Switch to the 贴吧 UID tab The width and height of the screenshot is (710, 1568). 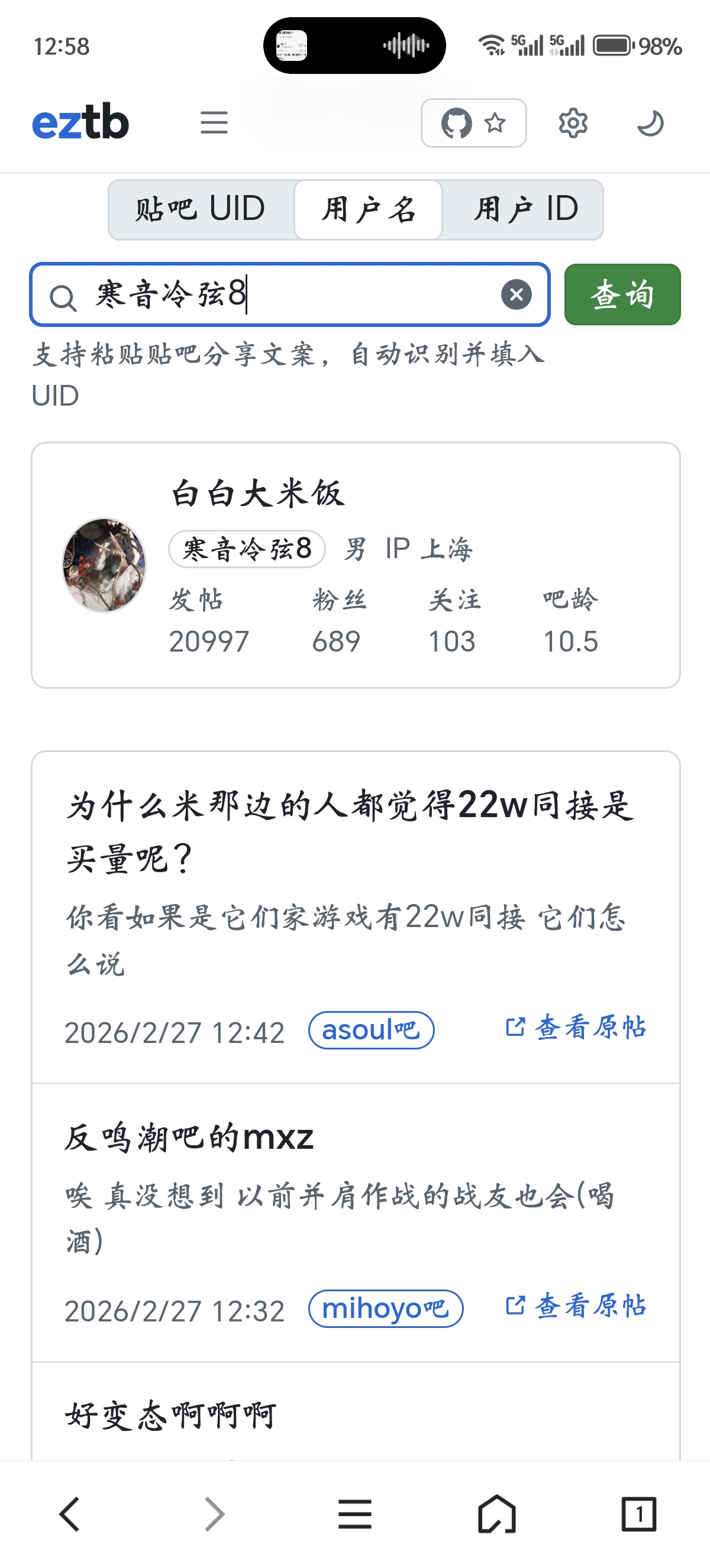201,209
